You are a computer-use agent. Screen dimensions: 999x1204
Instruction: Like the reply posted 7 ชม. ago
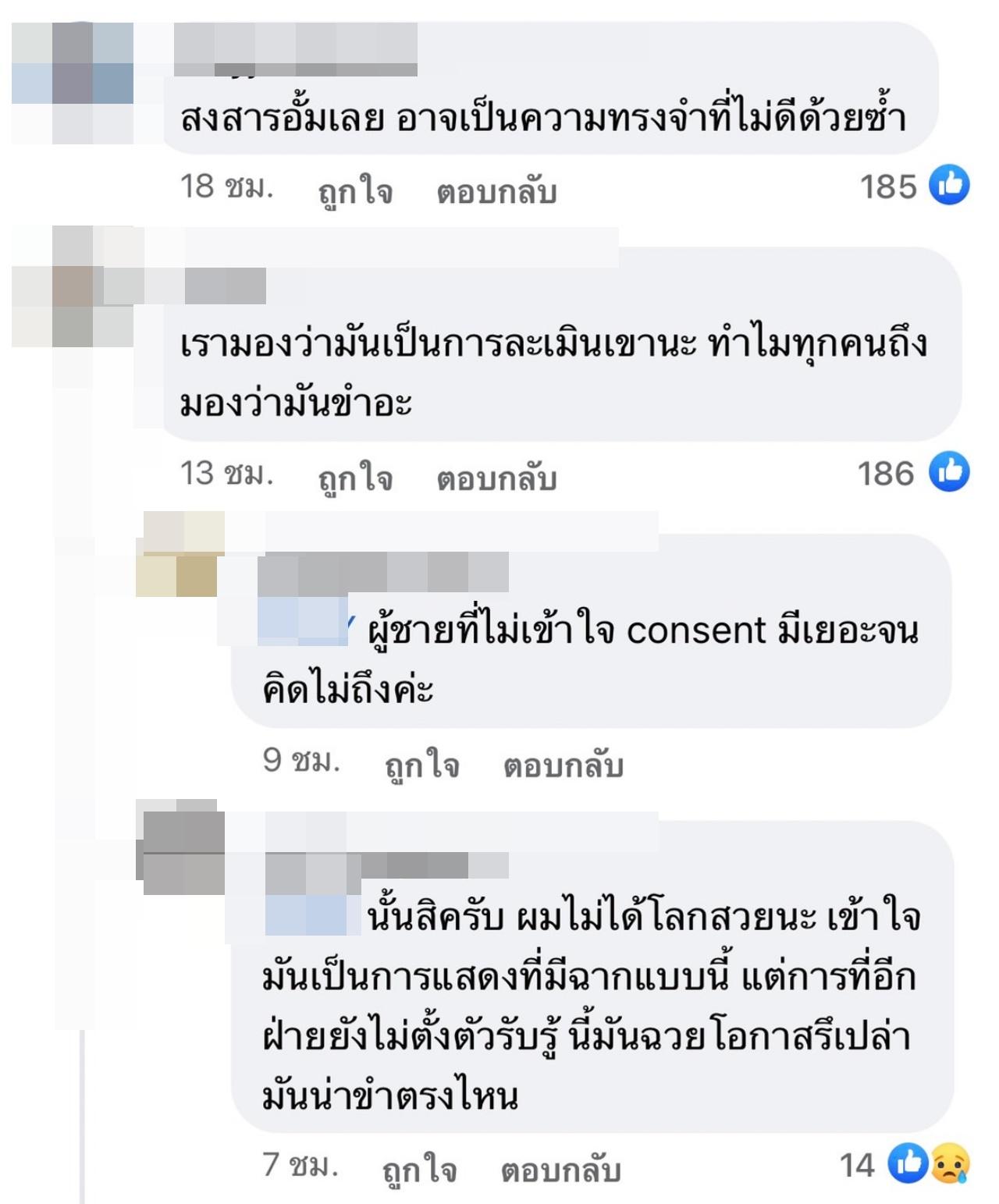point(419,1169)
